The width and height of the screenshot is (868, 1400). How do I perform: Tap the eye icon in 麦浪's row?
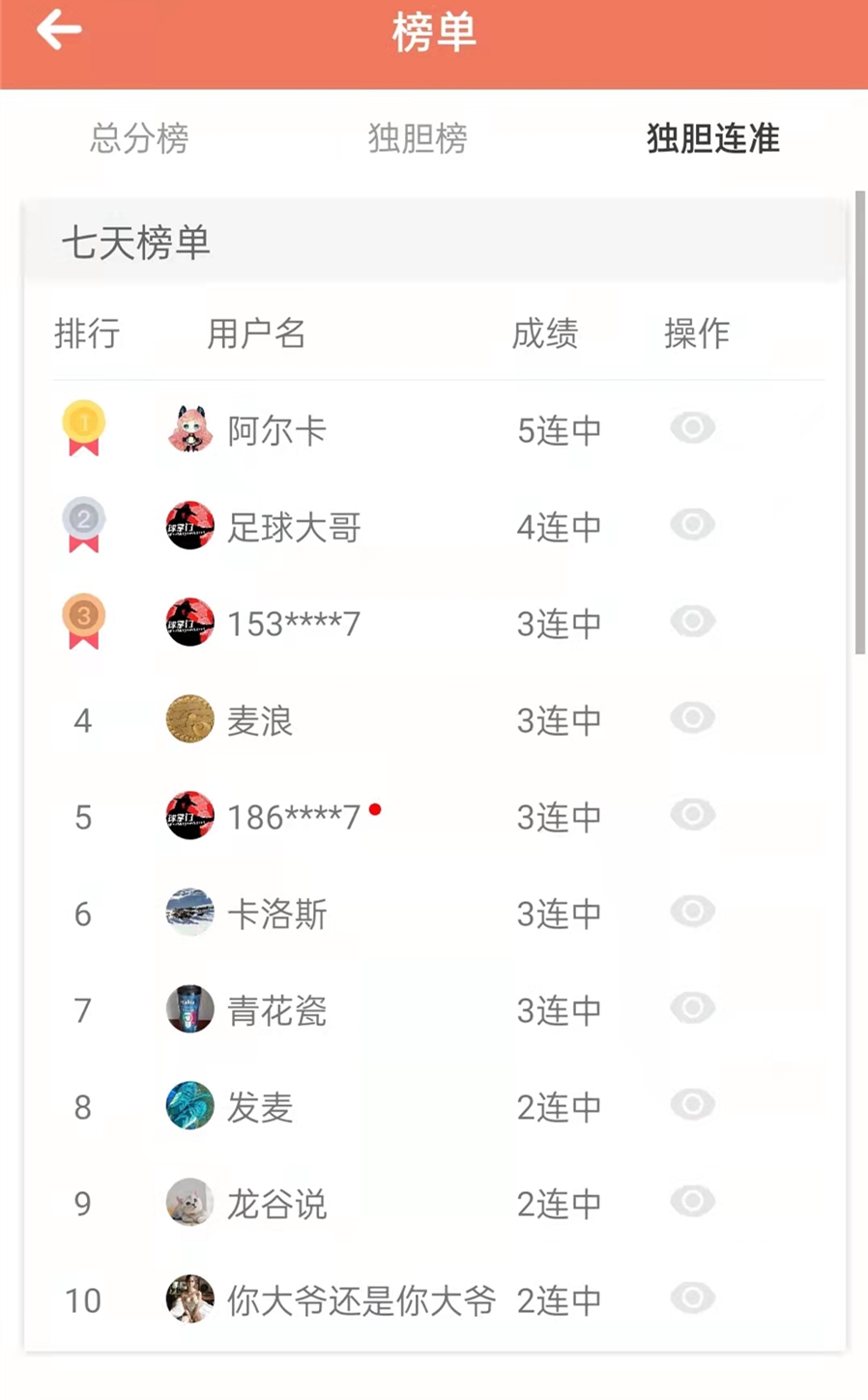pos(693,717)
